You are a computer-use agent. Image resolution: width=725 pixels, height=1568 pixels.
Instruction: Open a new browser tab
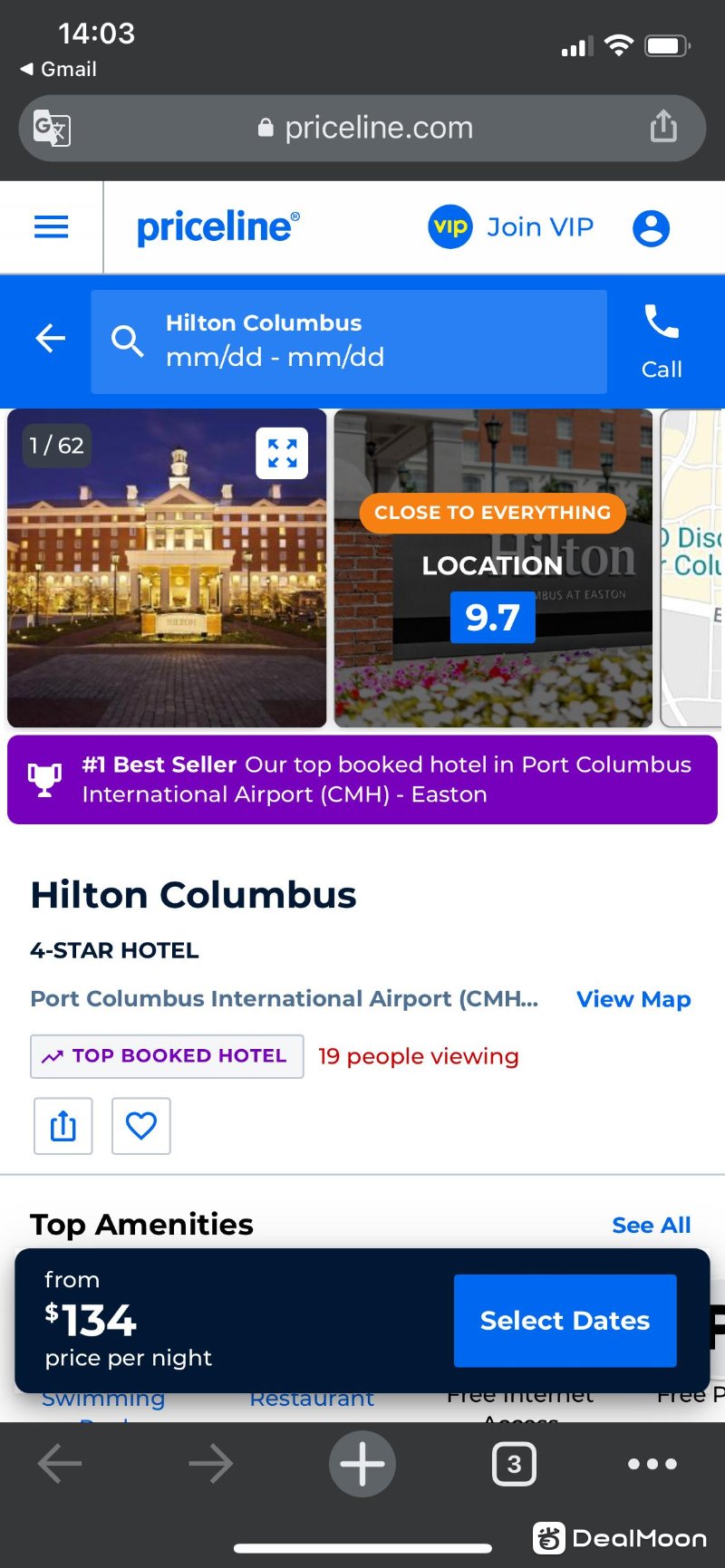[x=362, y=1464]
